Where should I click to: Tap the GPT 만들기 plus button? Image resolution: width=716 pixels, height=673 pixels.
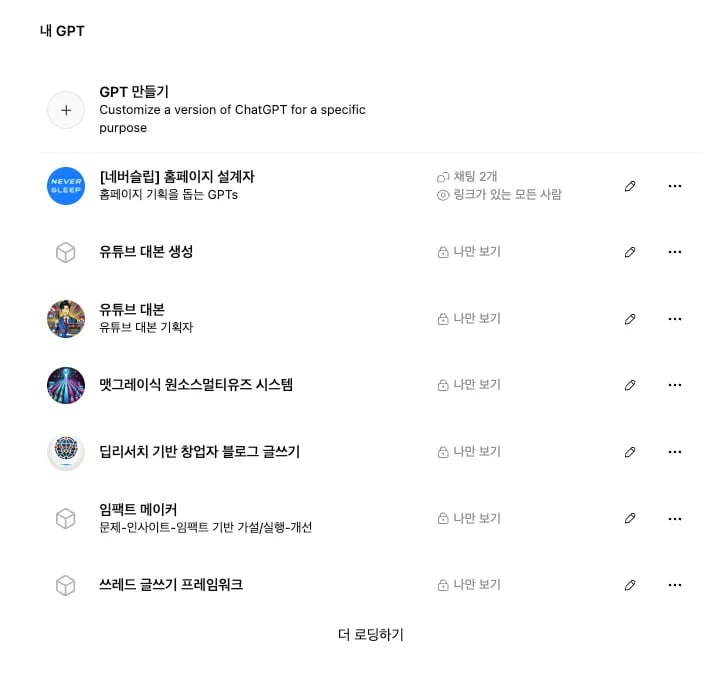66,110
